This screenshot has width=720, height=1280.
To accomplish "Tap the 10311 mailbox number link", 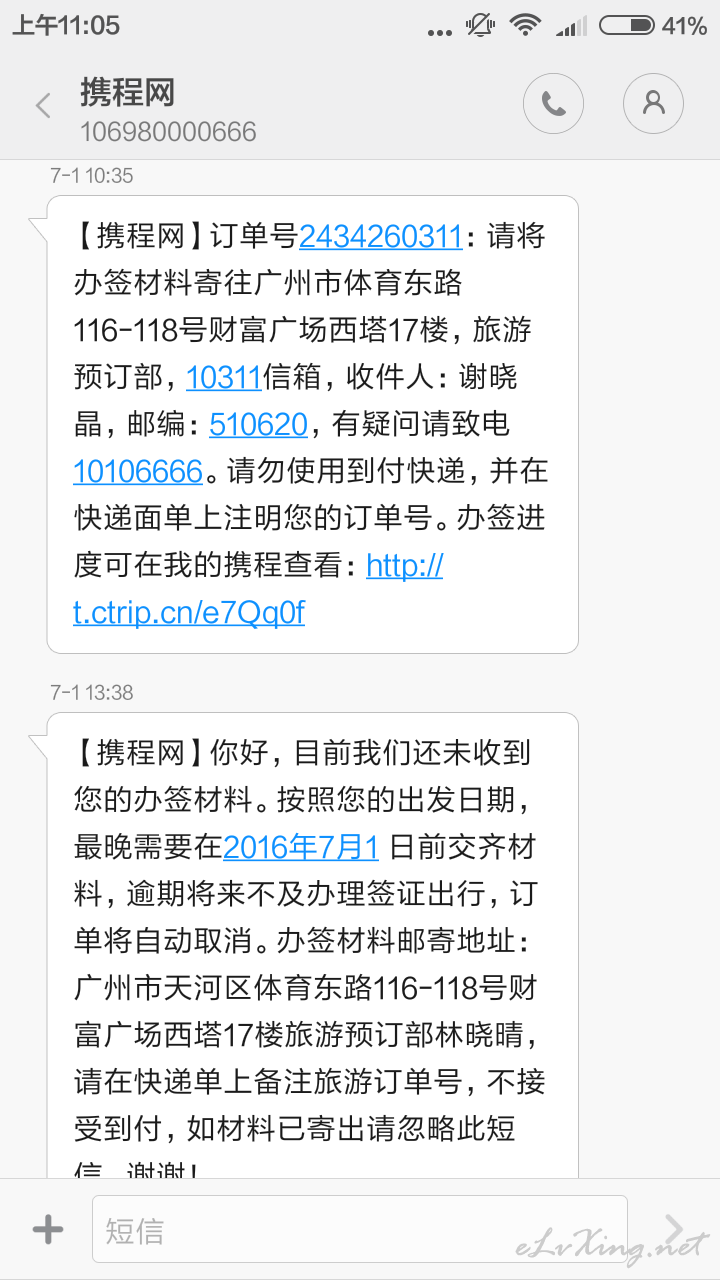I will [224, 377].
